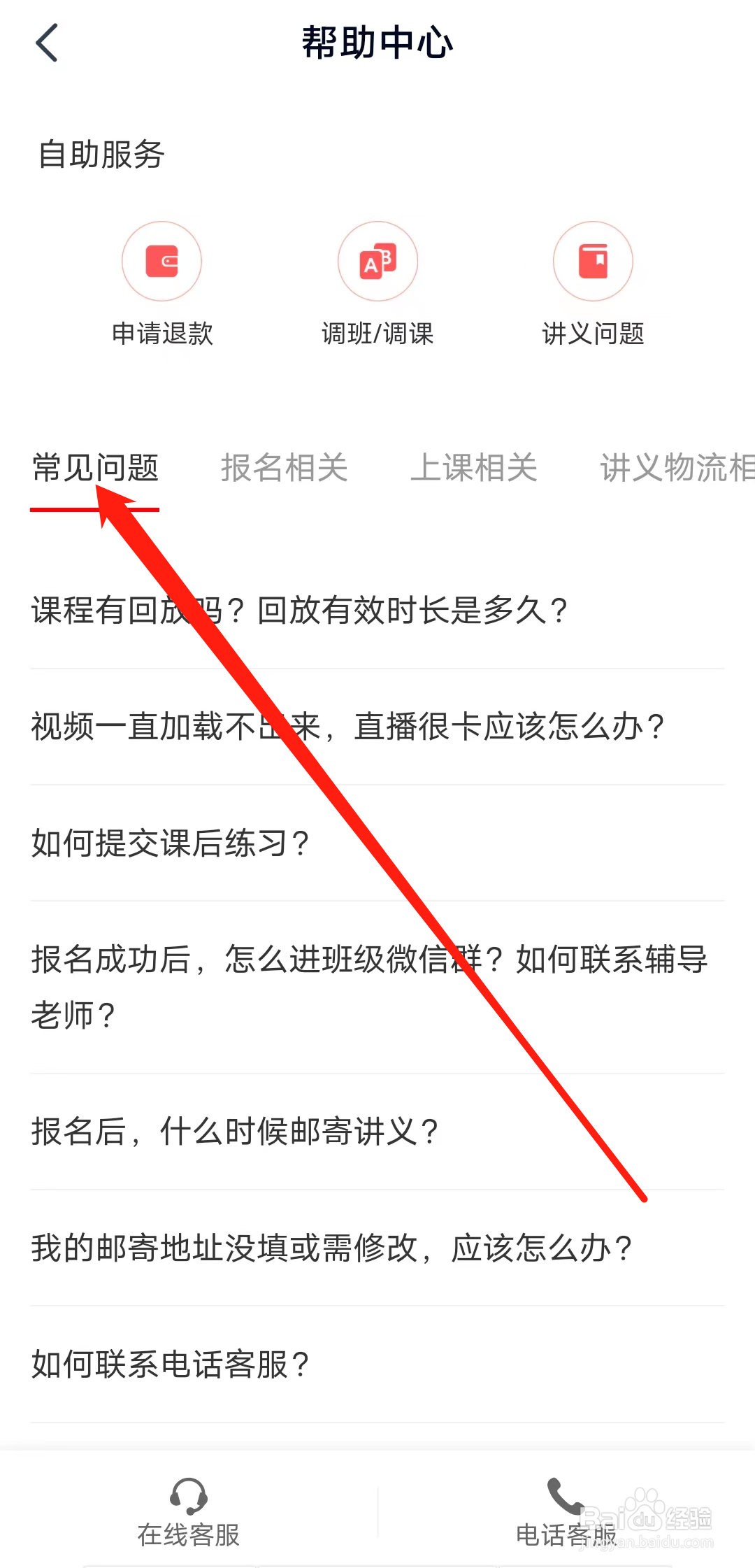Open 调班/调课 via its AB card icon
Image resolution: width=755 pixels, height=1568 pixels.
377,261
